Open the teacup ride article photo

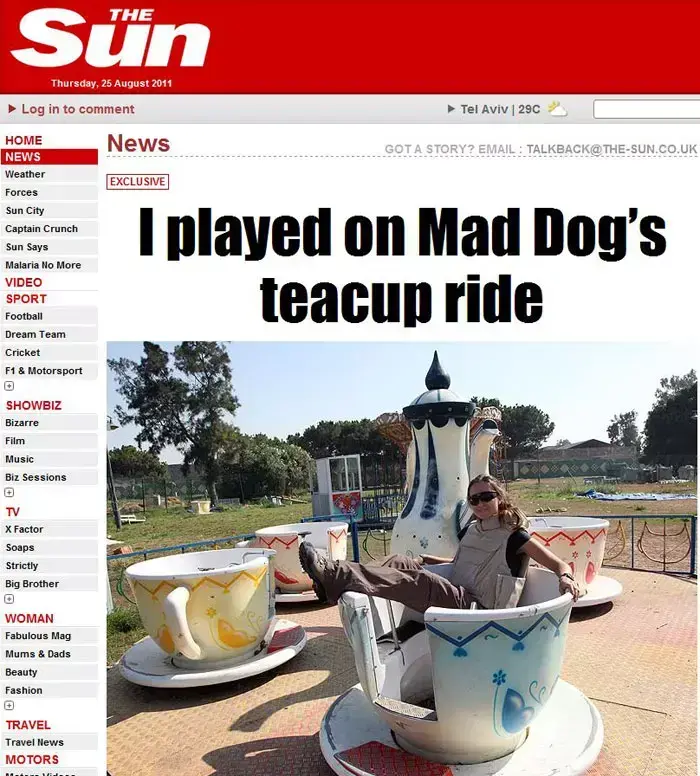coord(402,558)
